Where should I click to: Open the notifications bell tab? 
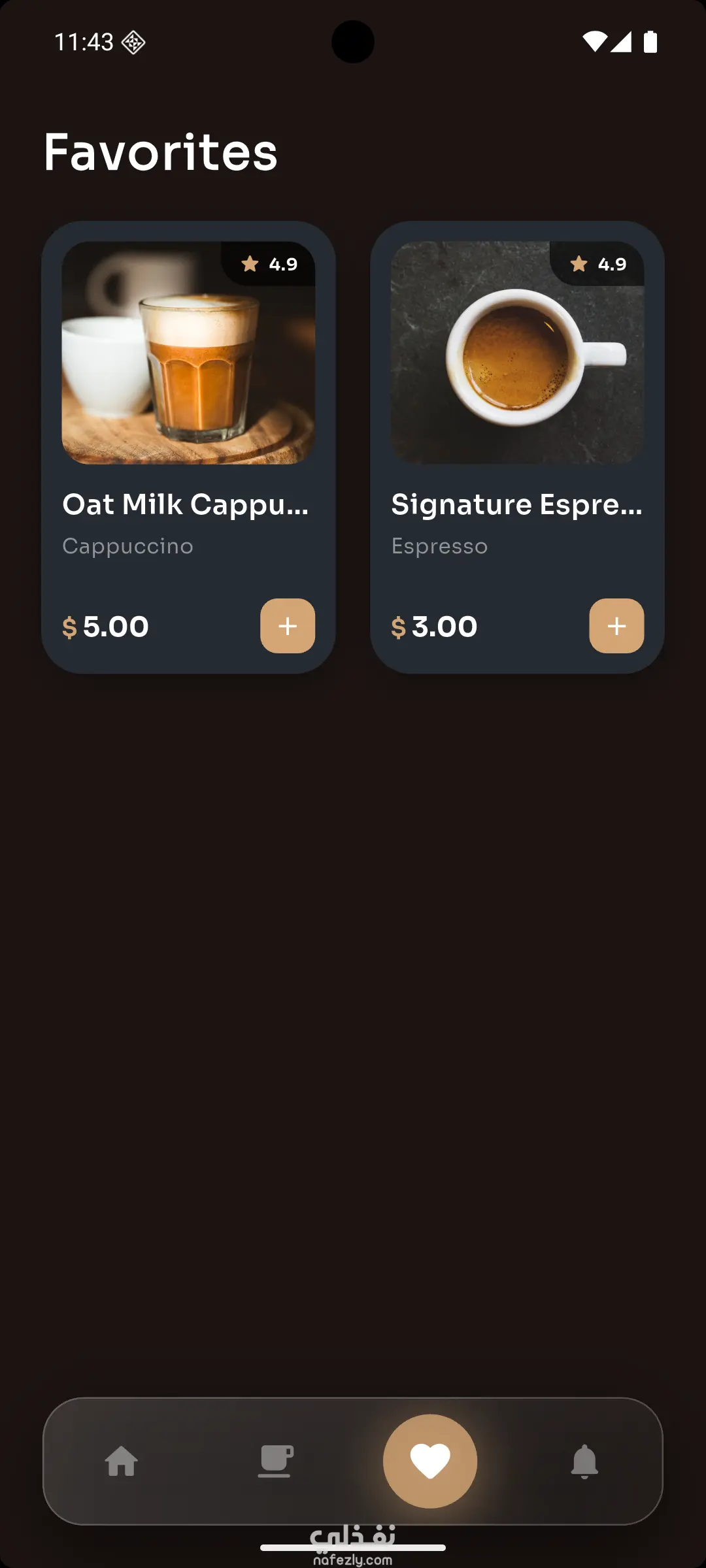point(584,1462)
